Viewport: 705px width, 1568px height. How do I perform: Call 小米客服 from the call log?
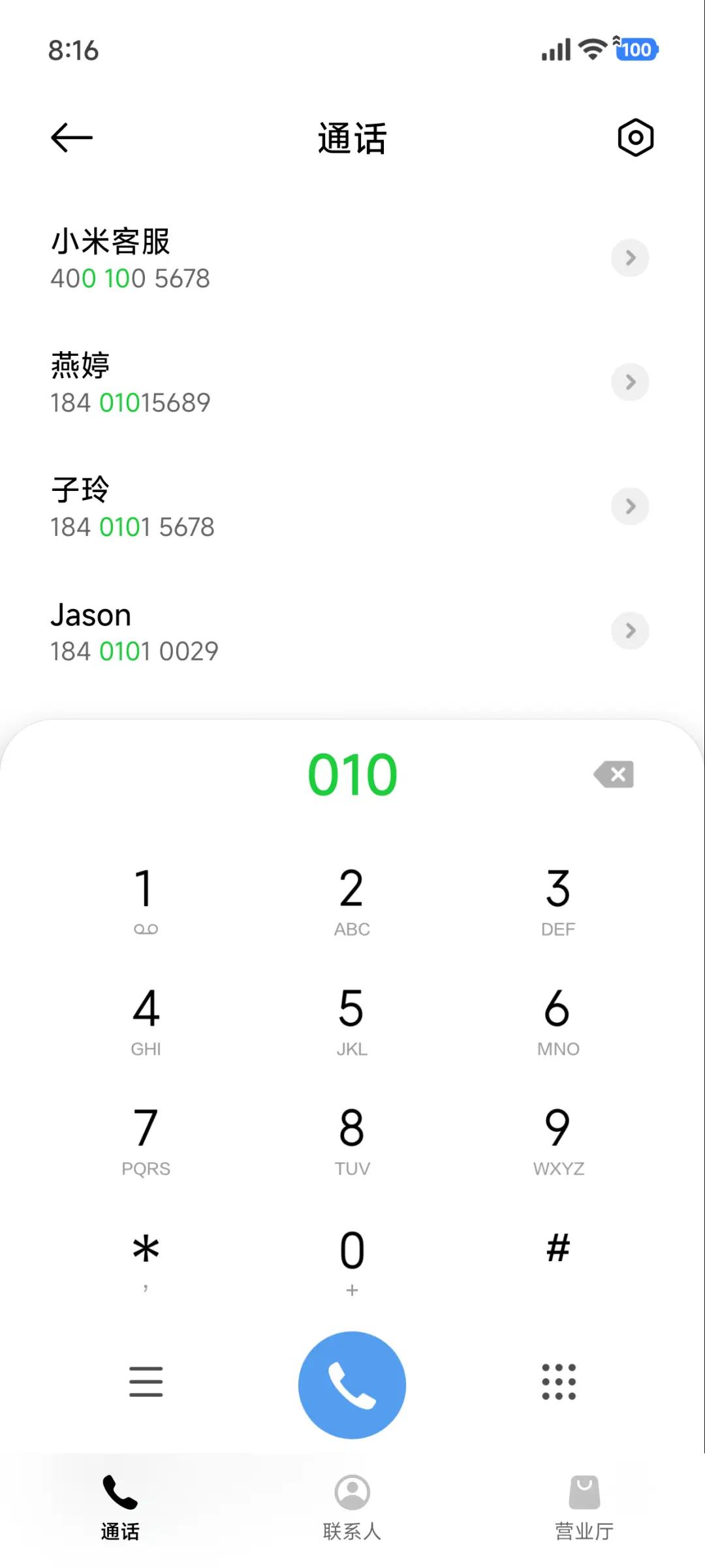point(261,258)
